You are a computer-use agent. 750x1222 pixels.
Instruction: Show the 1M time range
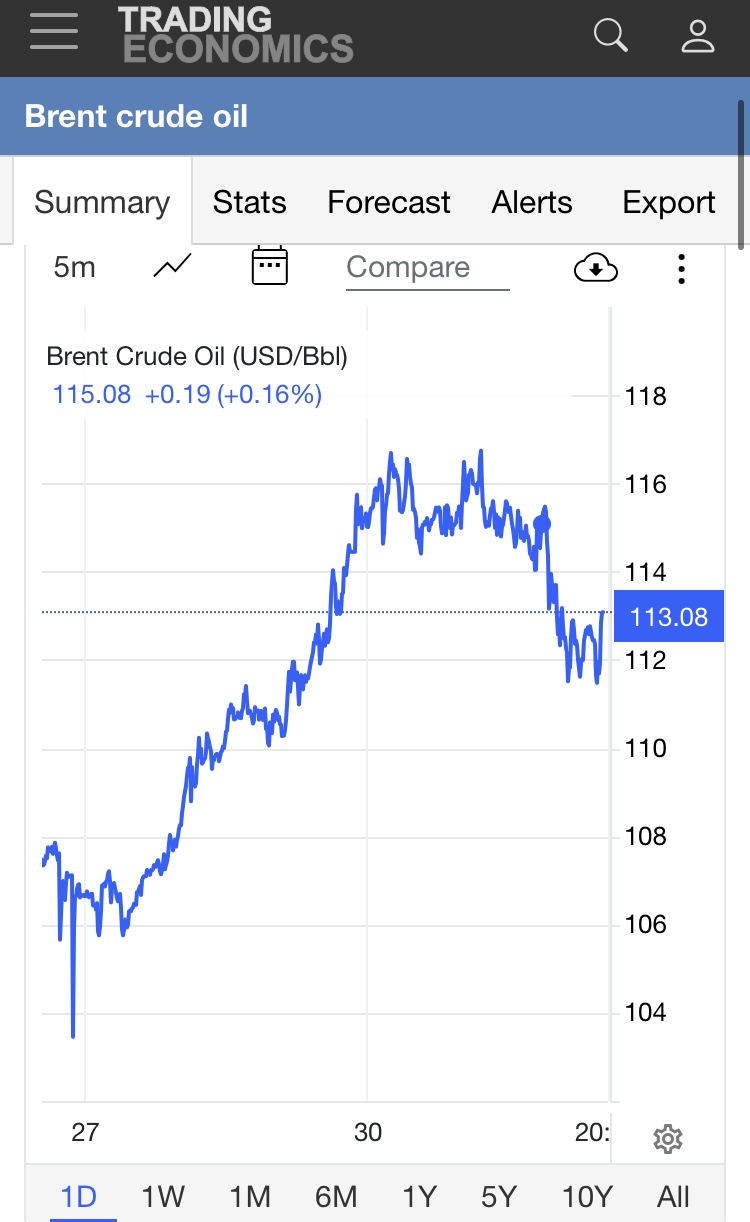[249, 1196]
